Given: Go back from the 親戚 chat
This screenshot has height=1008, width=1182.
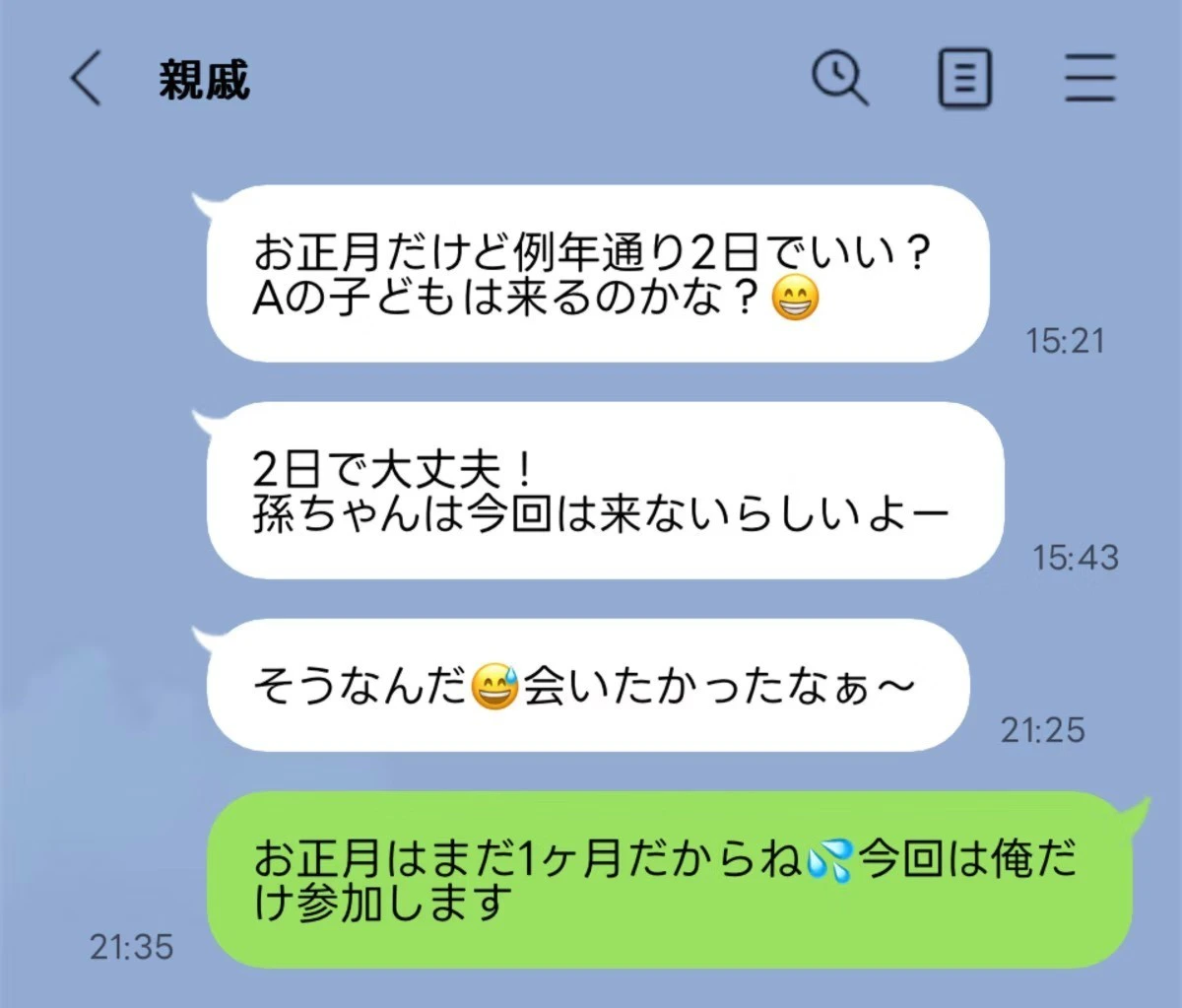Looking at the screenshot, I should (86, 79).
